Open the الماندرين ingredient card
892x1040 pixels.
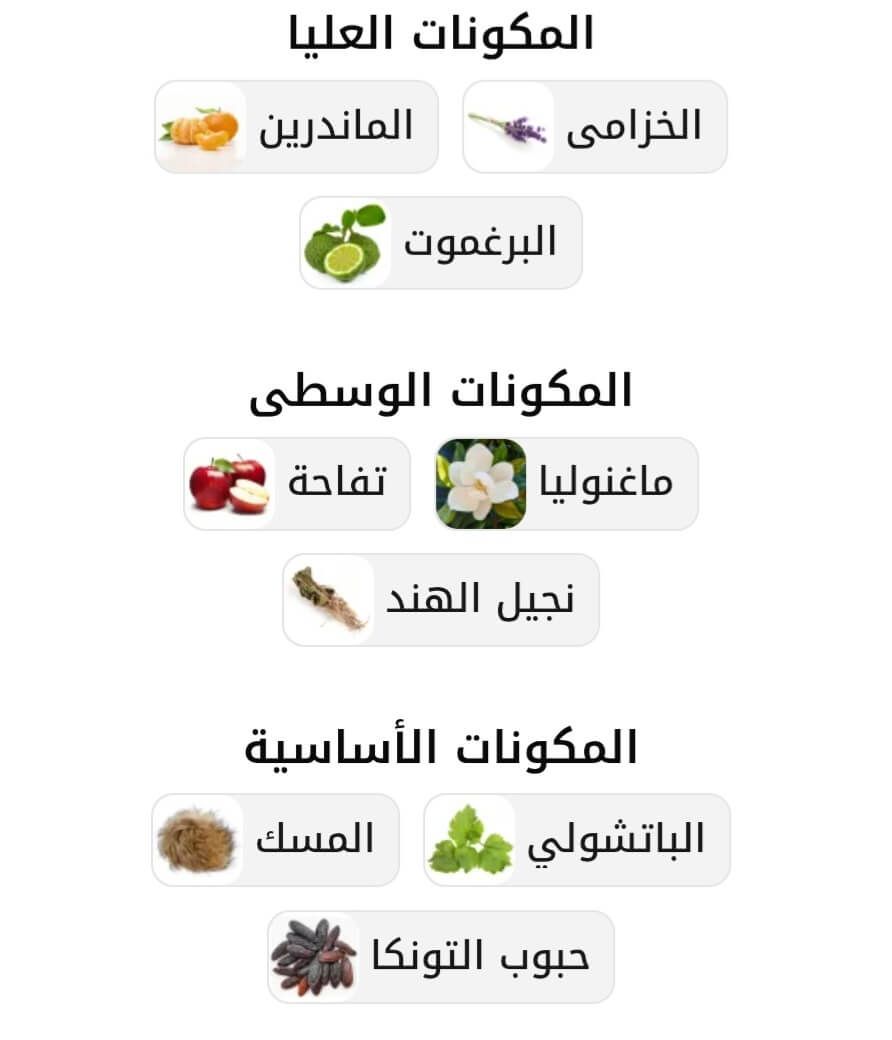(295, 126)
